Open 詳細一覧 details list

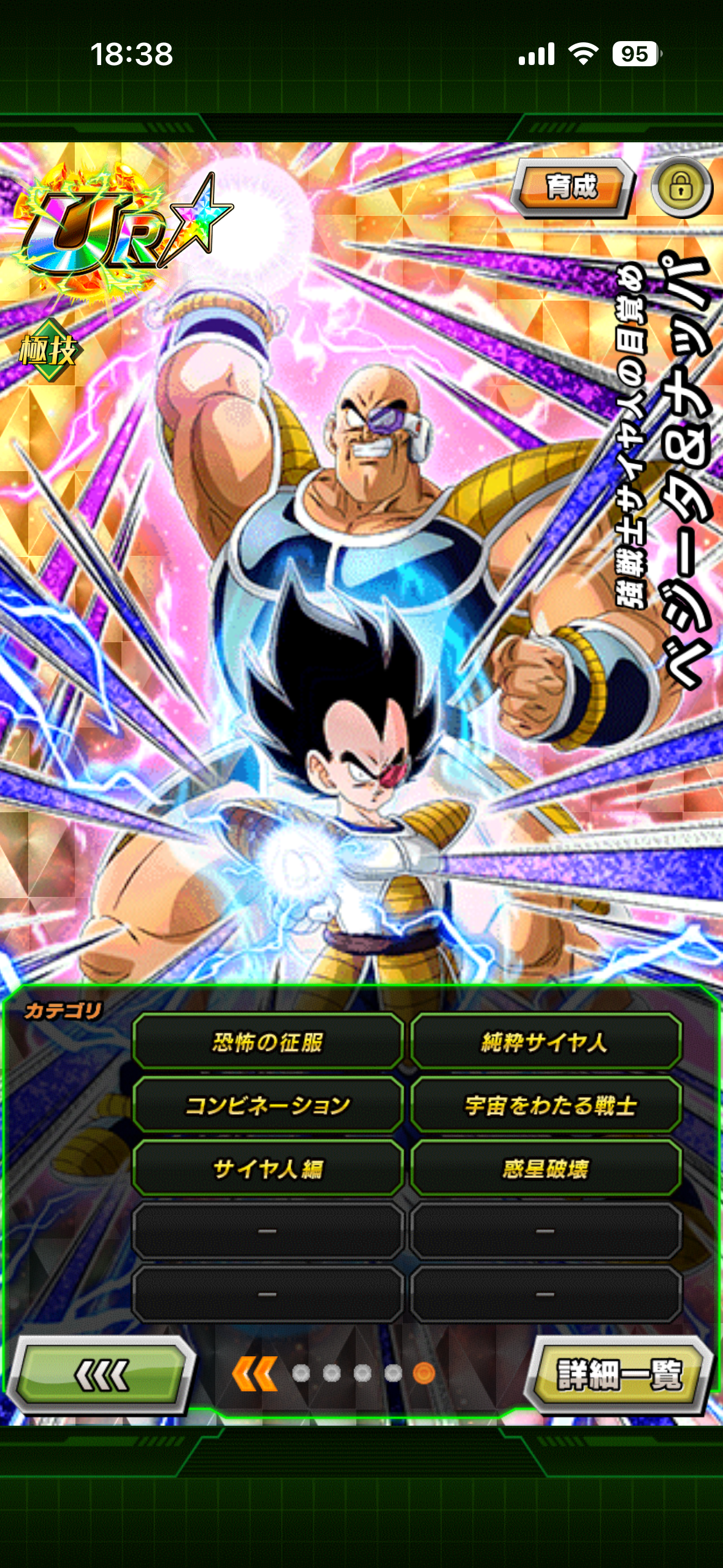point(619,1374)
